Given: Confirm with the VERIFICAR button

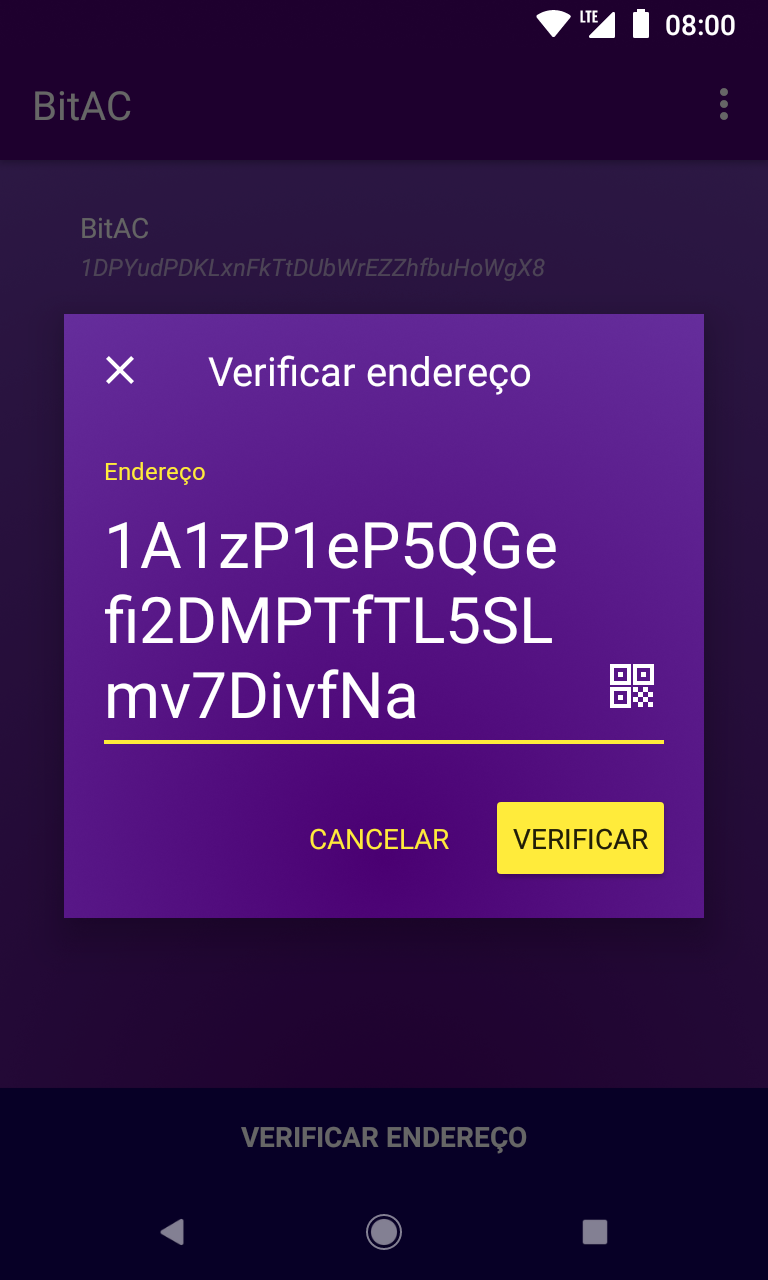Looking at the screenshot, I should coord(580,838).
